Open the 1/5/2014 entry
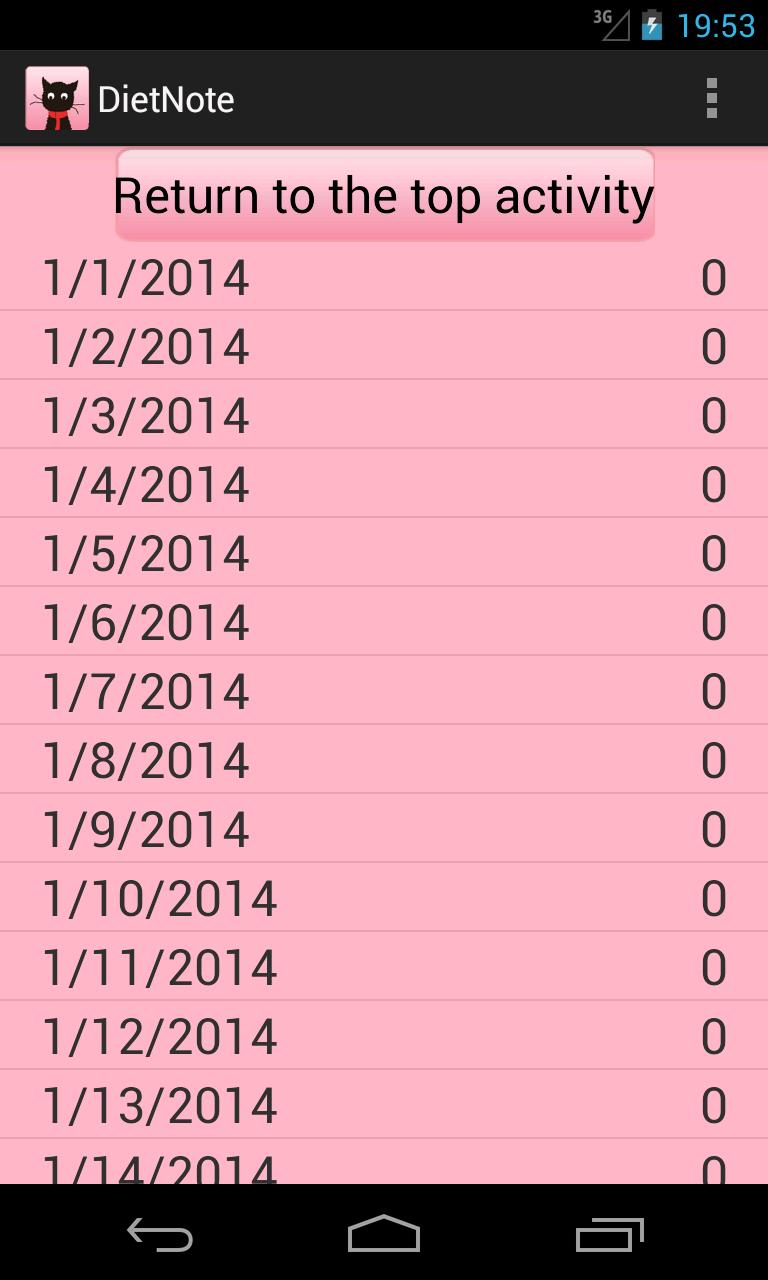Viewport: 768px width, 1280px height. (384, 553)
